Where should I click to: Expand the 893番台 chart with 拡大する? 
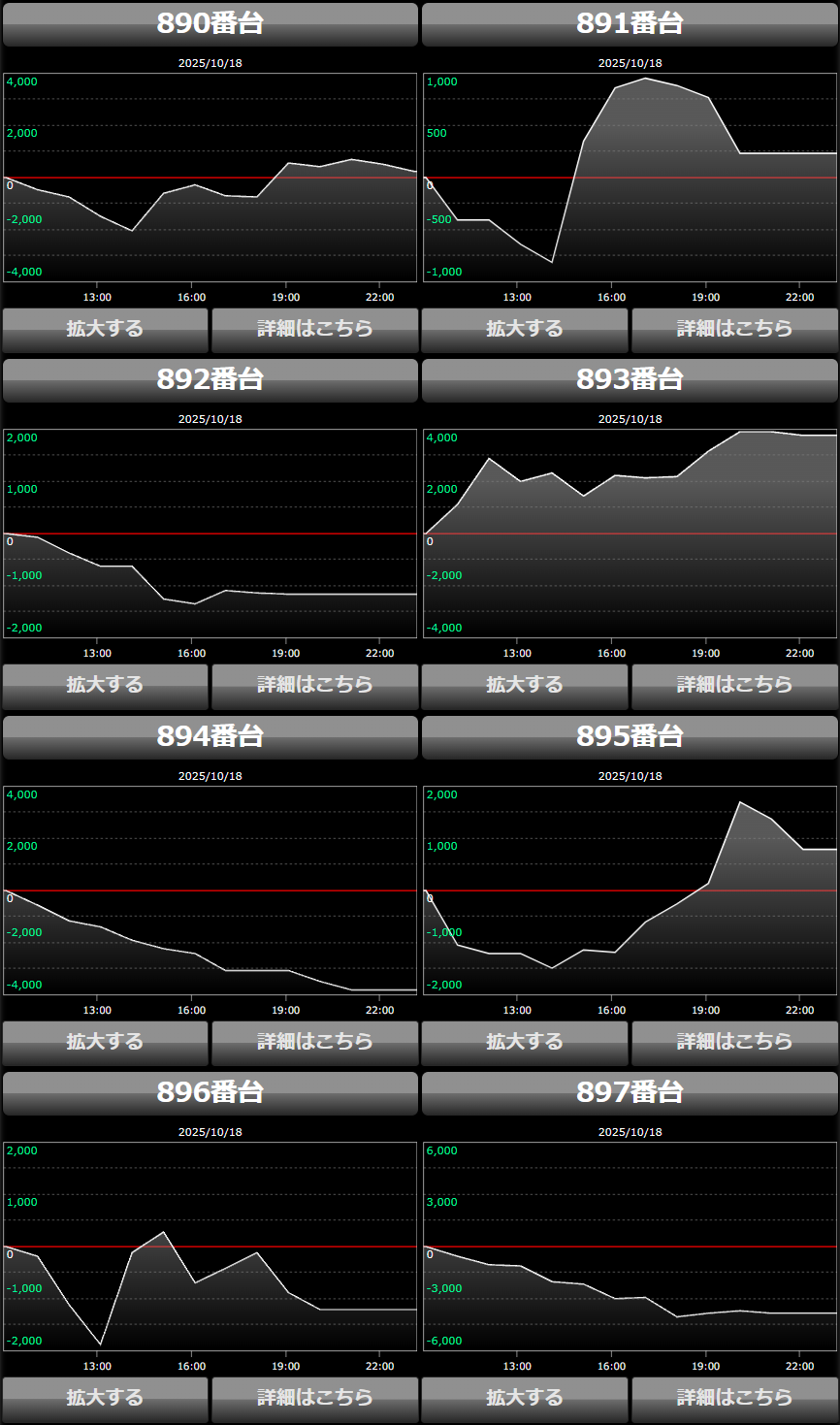click(x=525, y=686)
